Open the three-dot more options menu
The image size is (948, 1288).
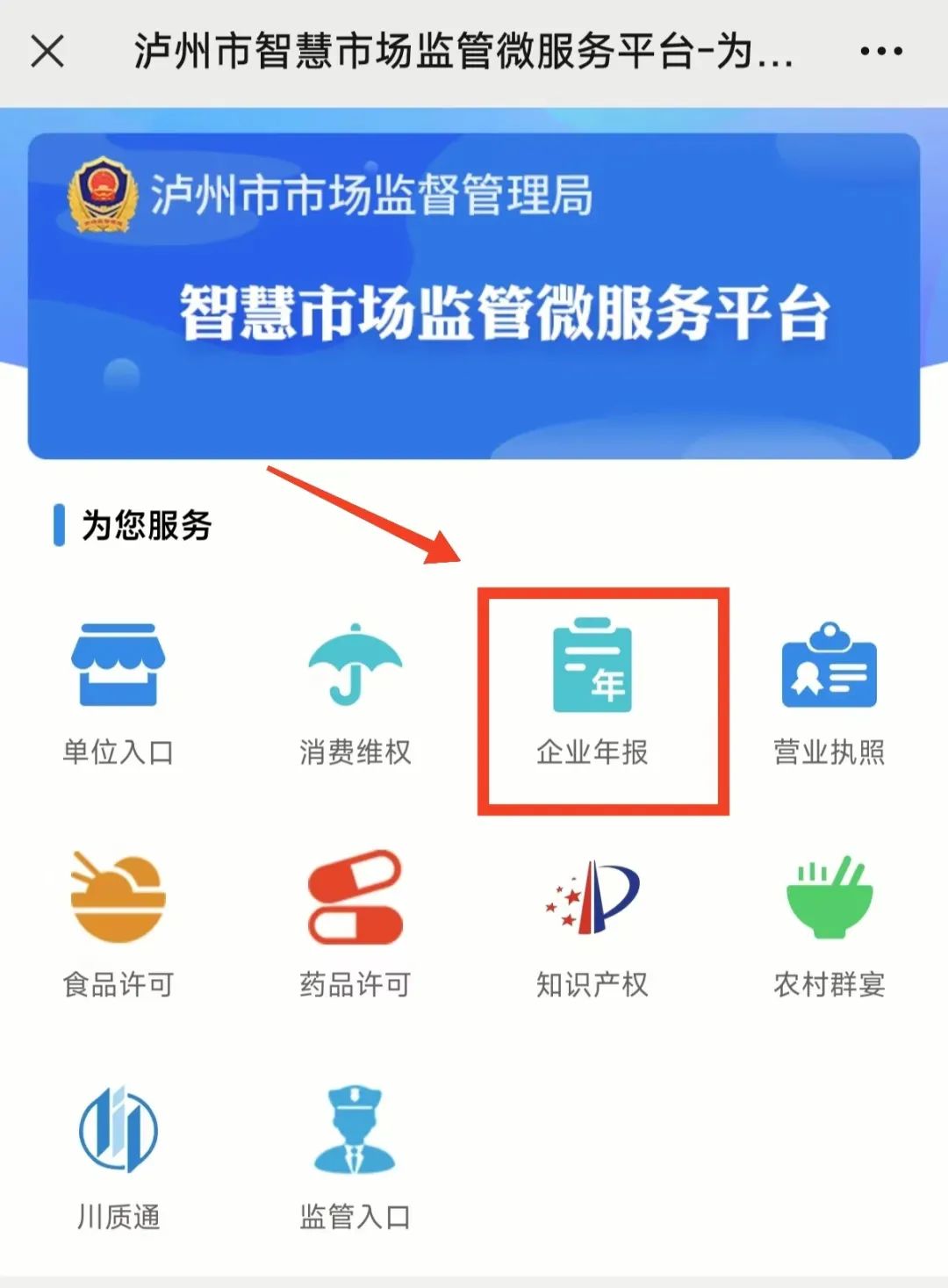pyautogui.click(x=880, y=51)
